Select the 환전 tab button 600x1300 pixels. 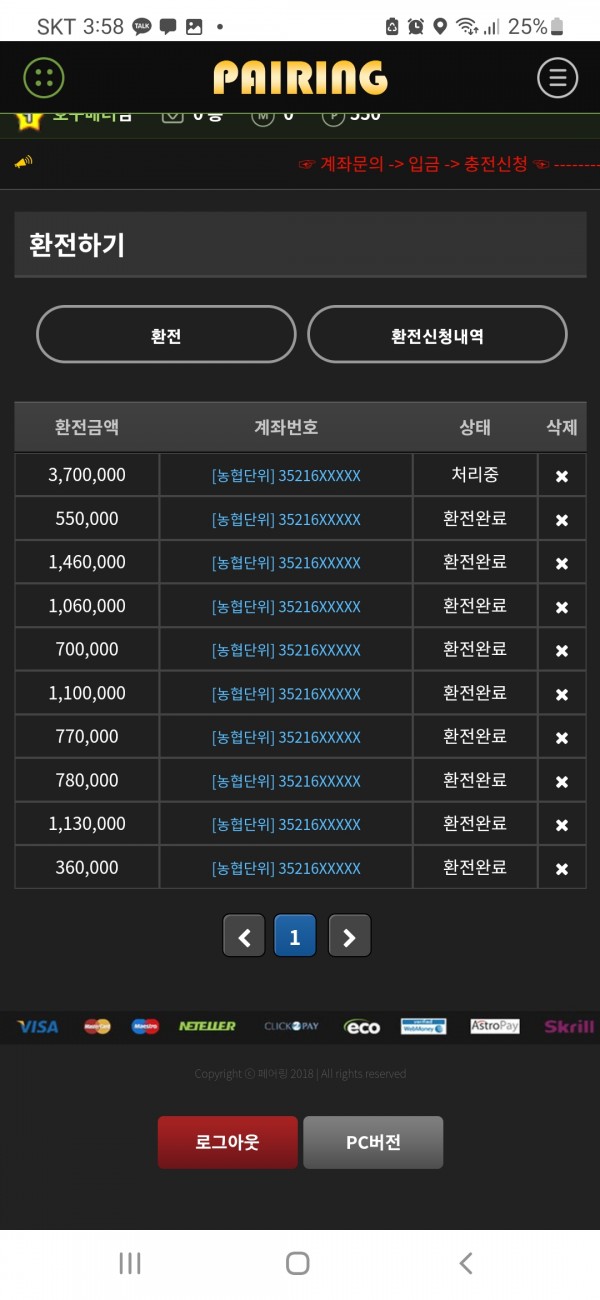(x=166, y=334)
